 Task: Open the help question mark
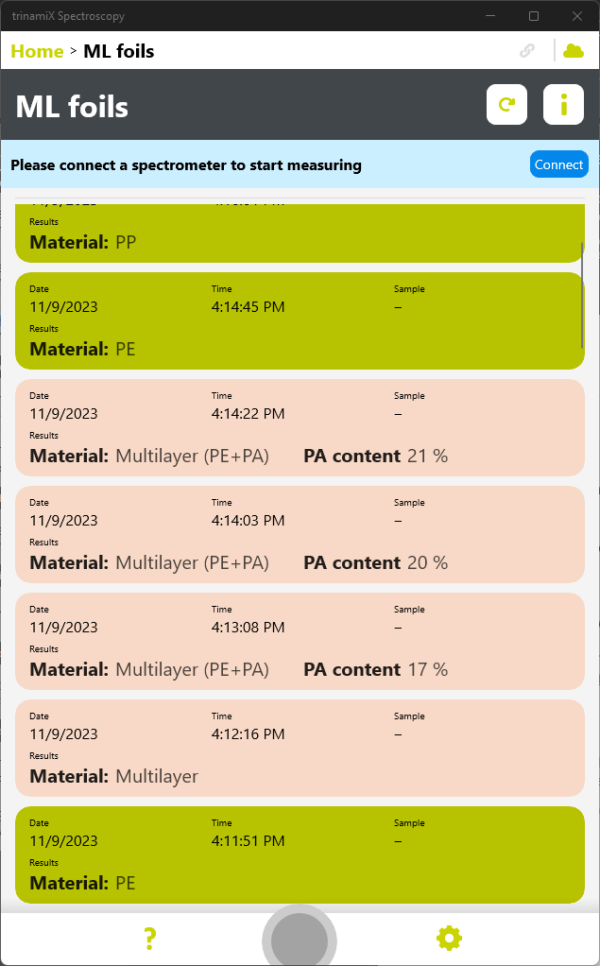tap(150, 938)
